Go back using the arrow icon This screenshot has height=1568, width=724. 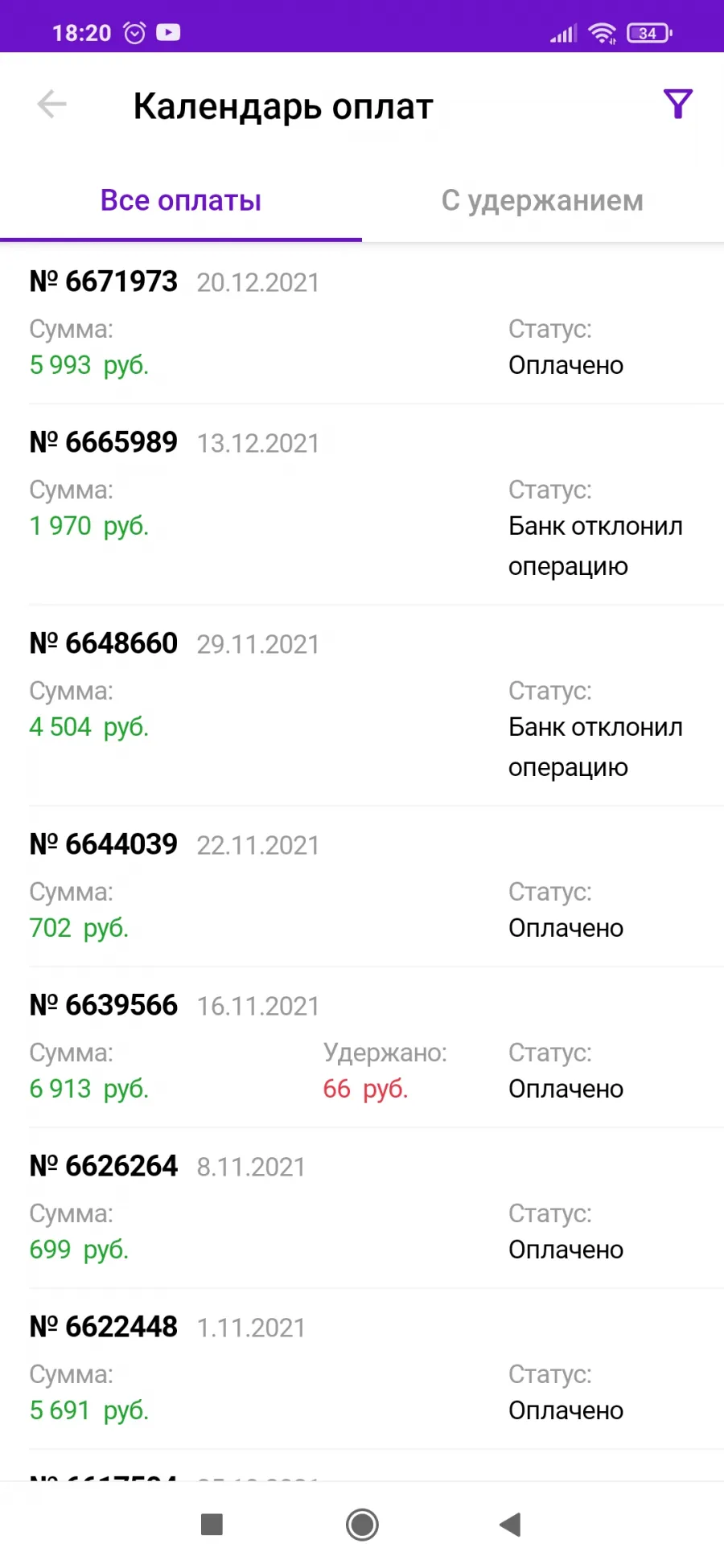click(x=51, y=105)
